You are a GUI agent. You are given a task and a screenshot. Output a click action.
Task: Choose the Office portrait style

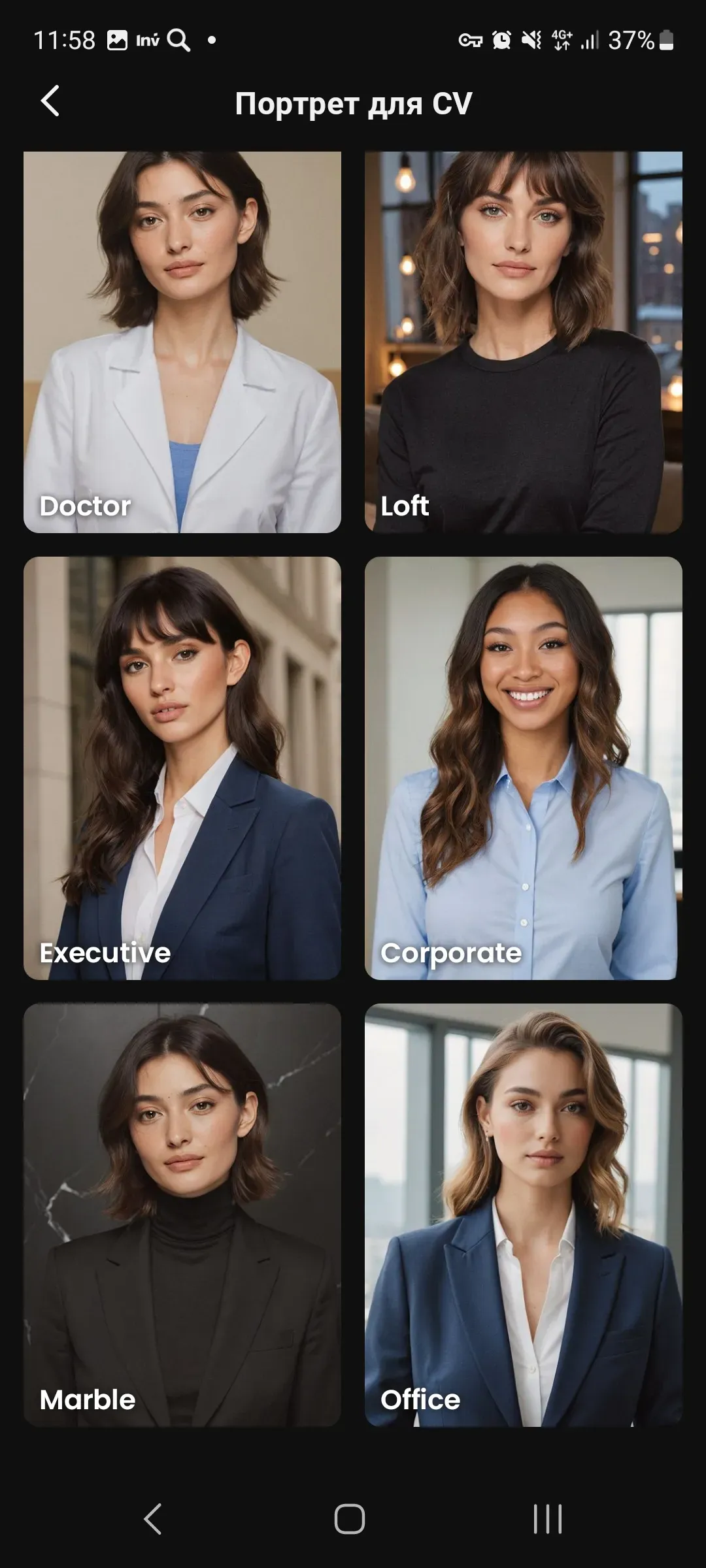[x=523, y=1215]
